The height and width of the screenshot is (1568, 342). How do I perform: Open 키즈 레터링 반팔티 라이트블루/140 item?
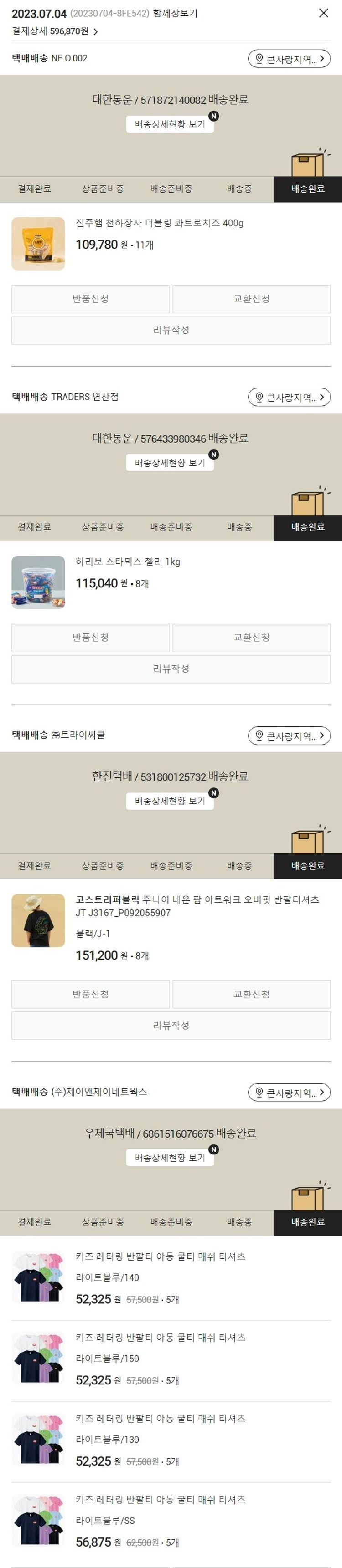[x=161, y=1256]
